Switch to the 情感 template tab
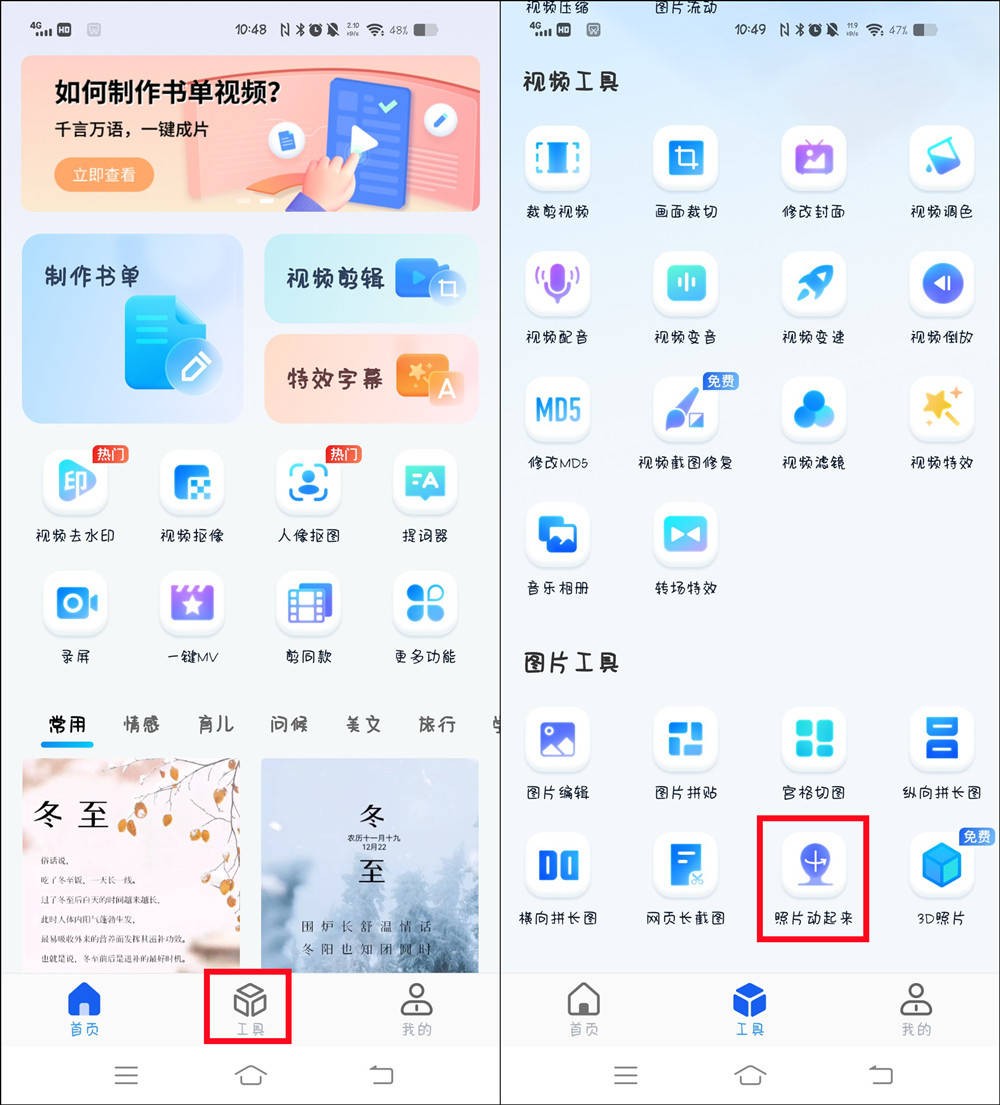1000x1105 pixels. pyautogui.click(x=141, y=724)
